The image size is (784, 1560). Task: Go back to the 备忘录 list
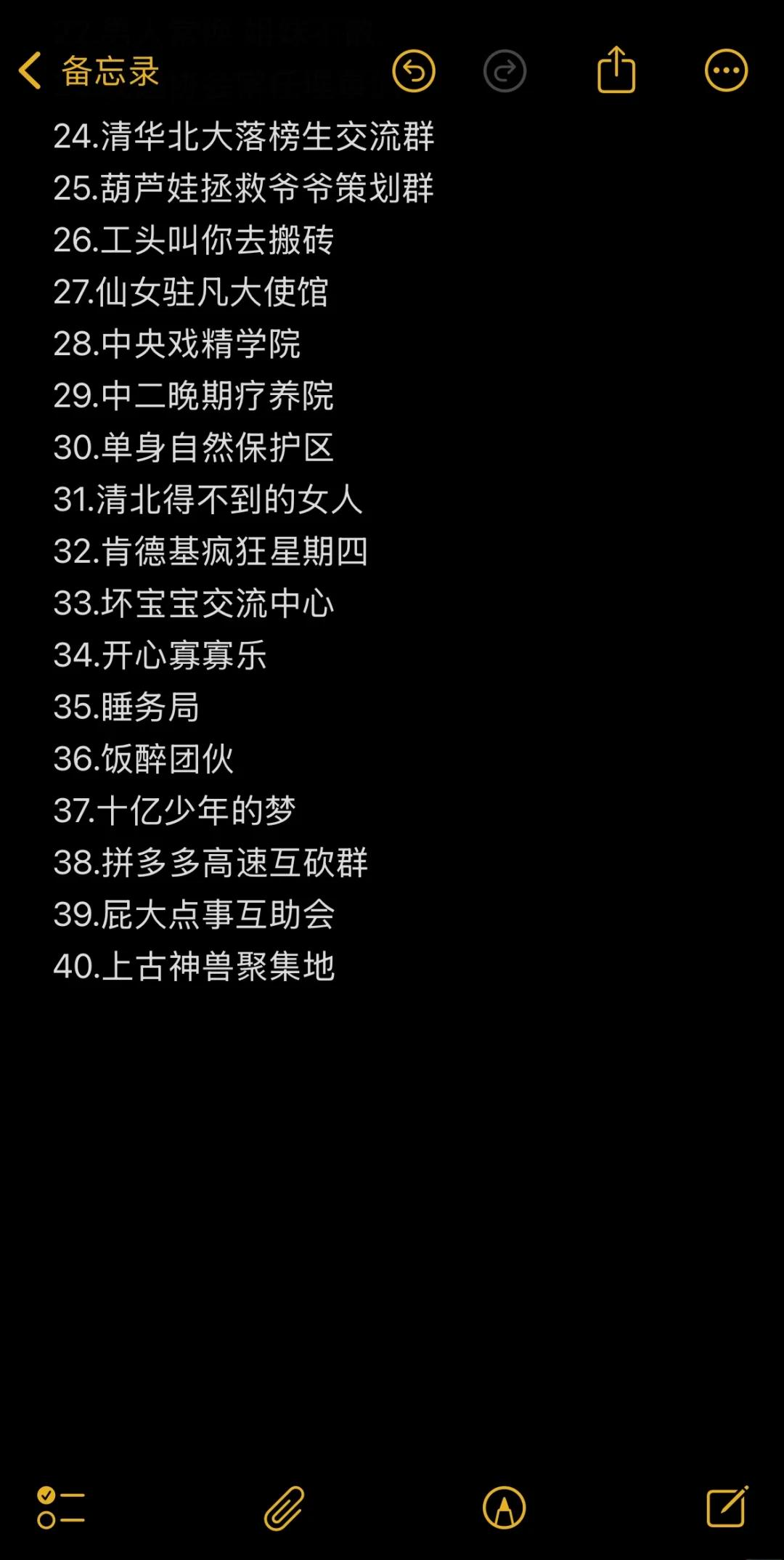(x=89, y=71)
